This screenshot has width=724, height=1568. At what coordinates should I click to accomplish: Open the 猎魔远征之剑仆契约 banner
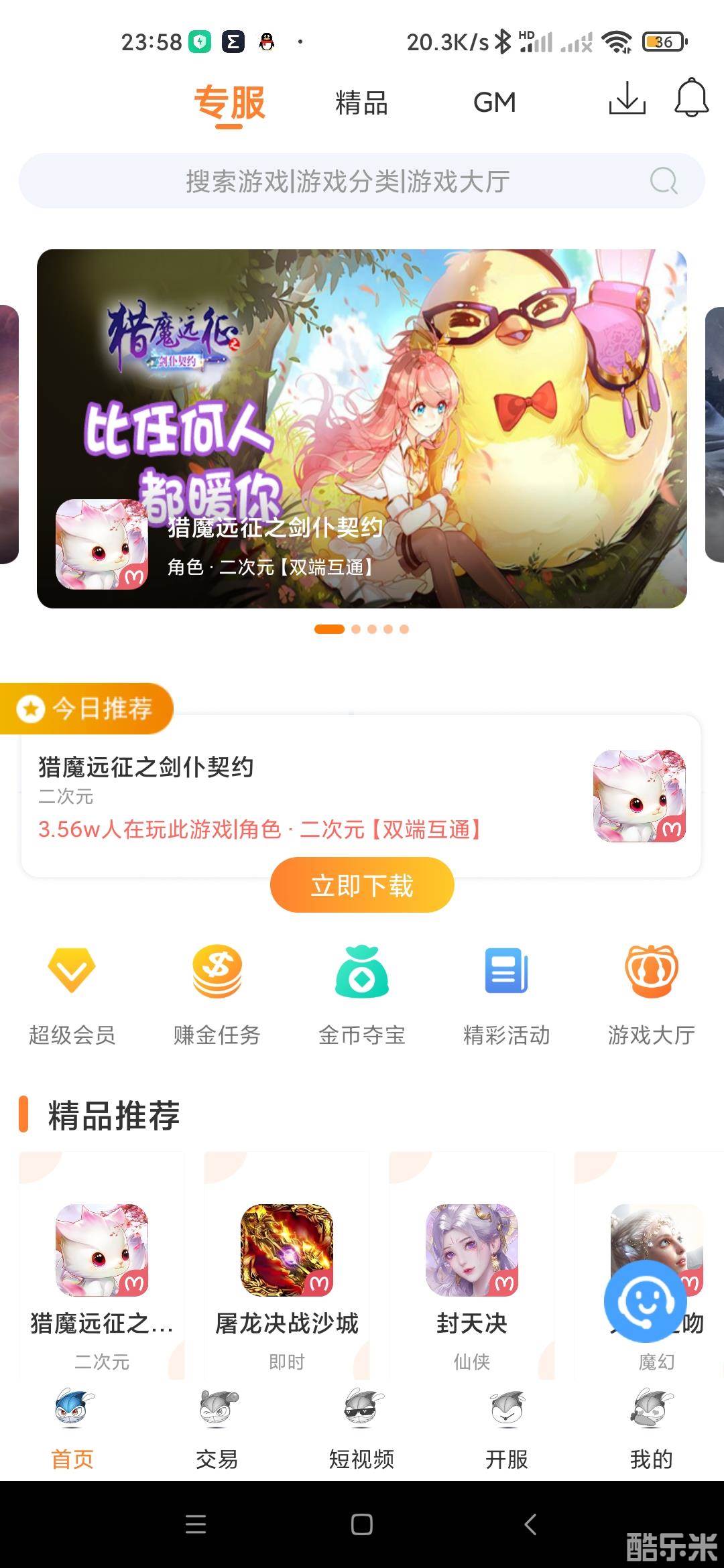pos(362,429)
